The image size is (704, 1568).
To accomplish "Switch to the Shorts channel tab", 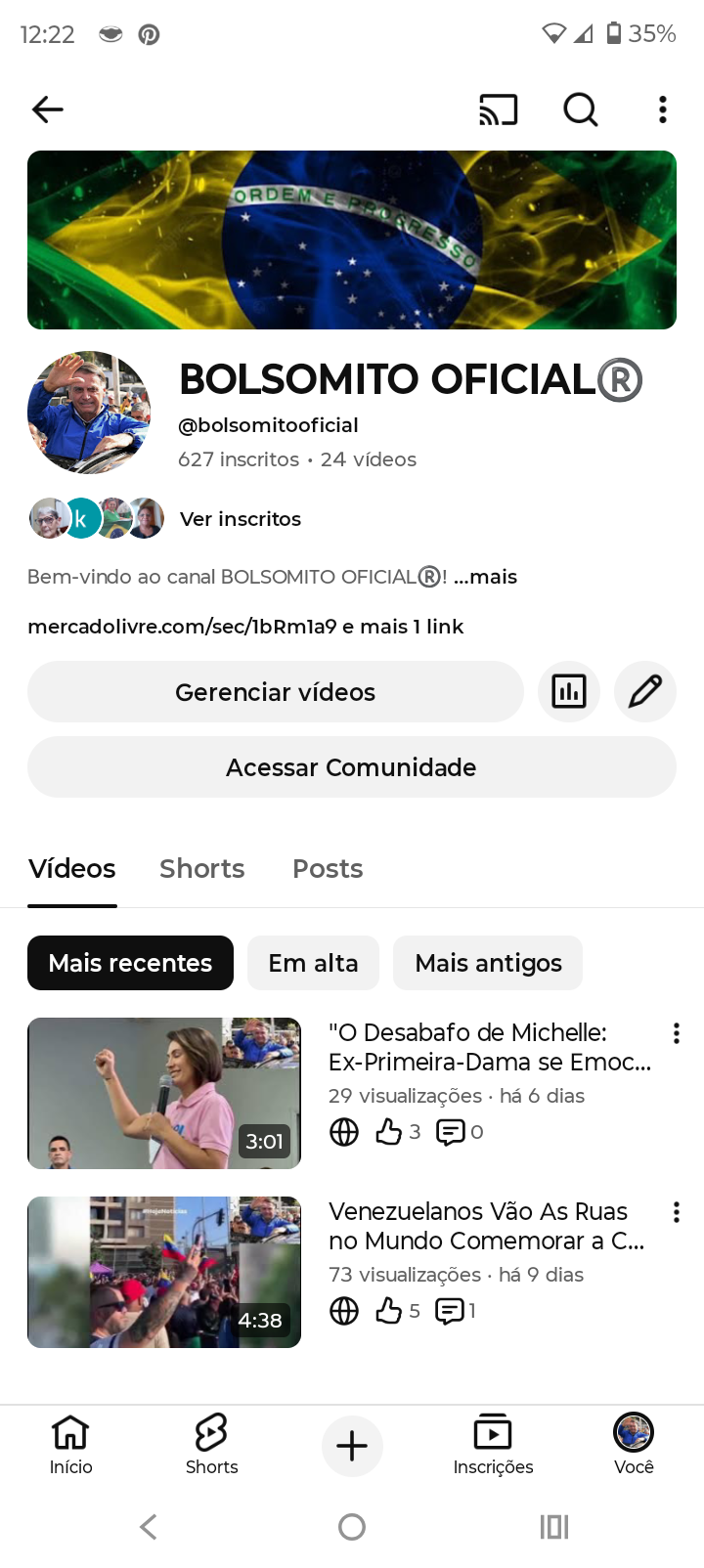I will [202, 868].
